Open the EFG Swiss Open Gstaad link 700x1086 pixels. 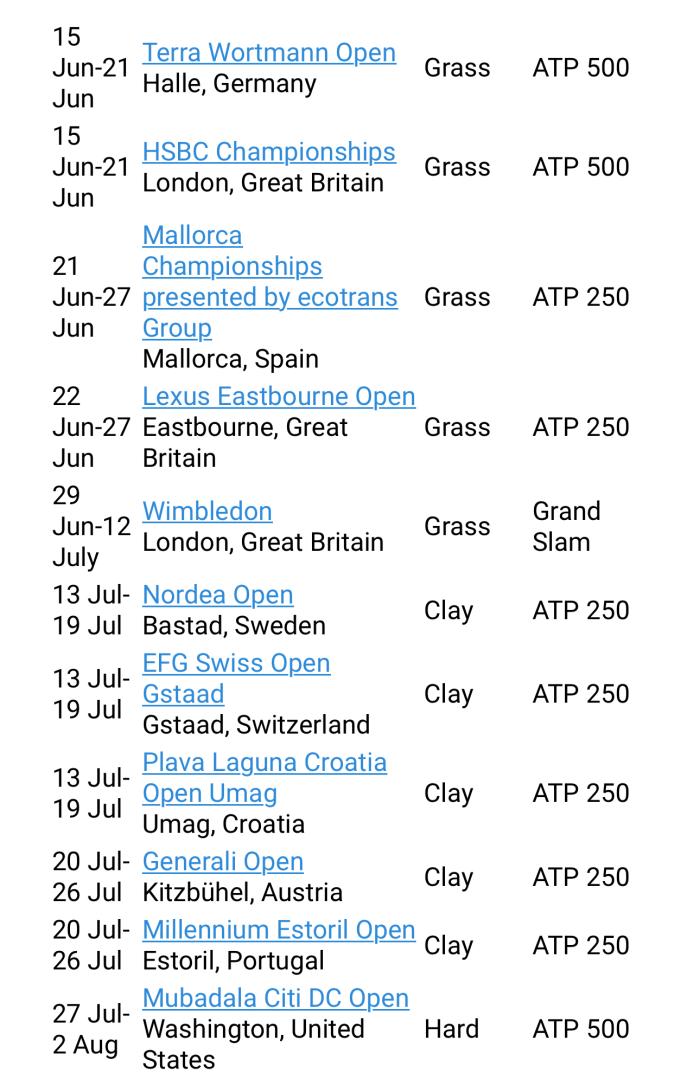(x=236, y=664)
